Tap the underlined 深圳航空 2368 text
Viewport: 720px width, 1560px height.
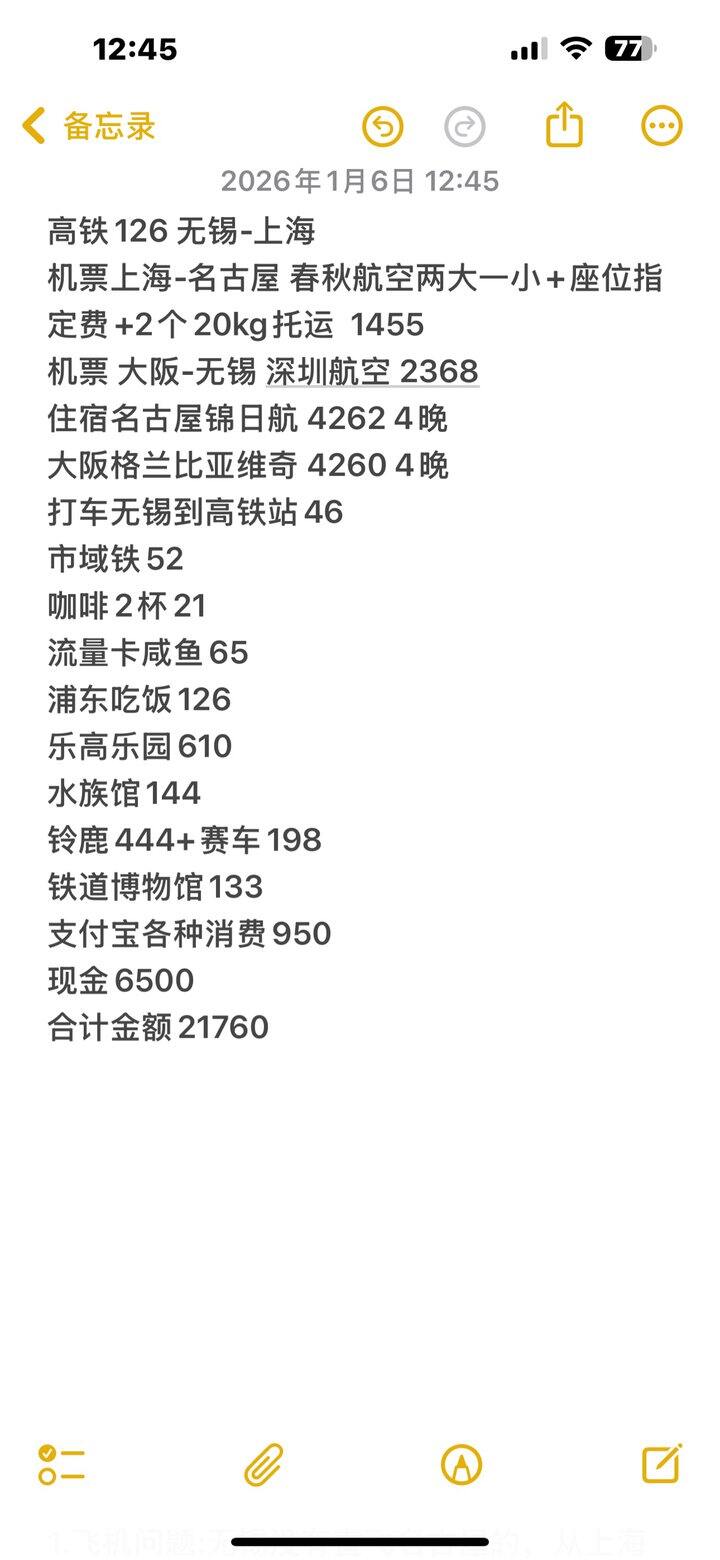pyautogui.click(x=370, y=371)
